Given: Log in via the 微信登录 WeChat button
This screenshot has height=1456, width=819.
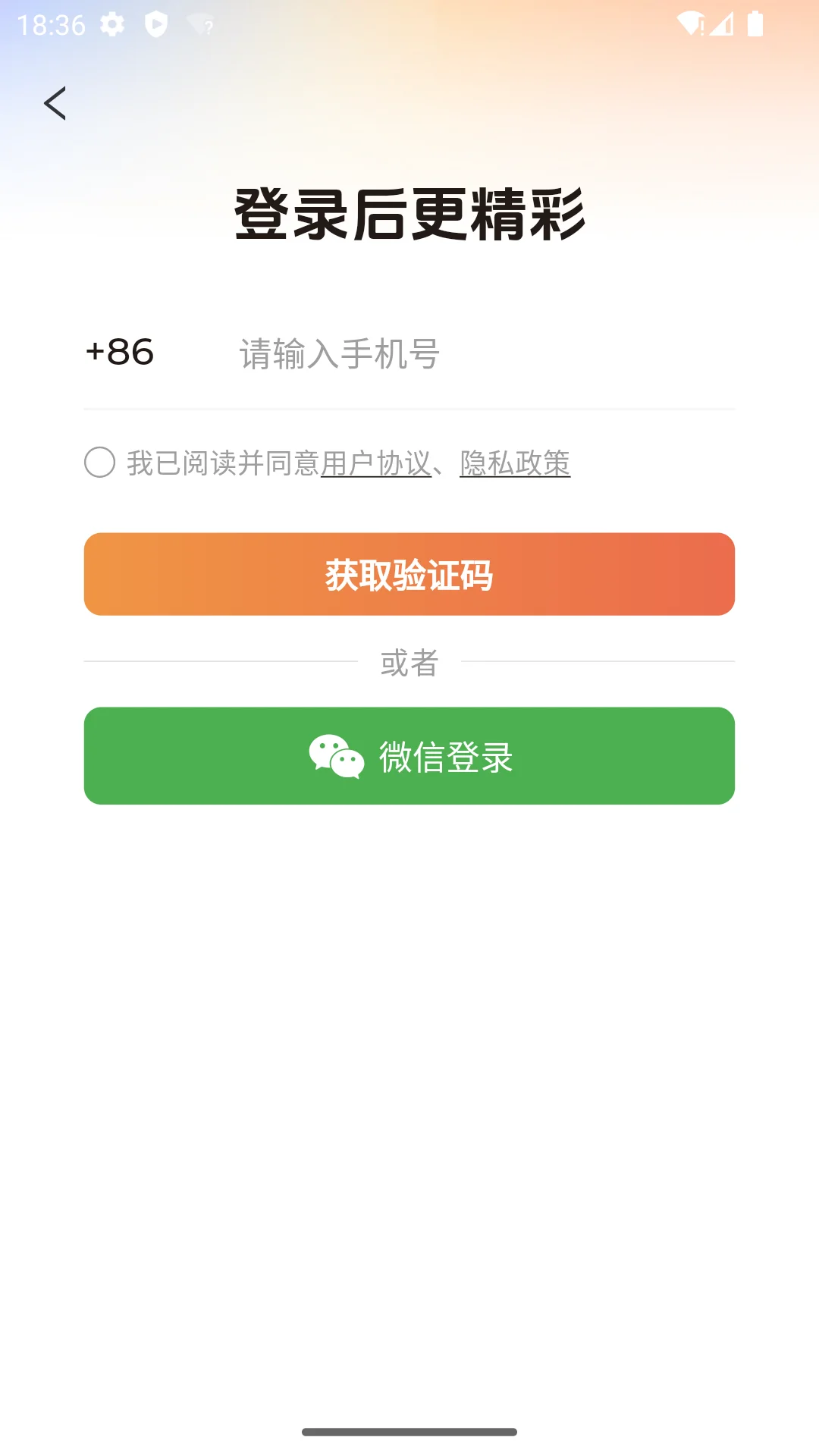Looking at the screenshot, I should pos(409,757).
